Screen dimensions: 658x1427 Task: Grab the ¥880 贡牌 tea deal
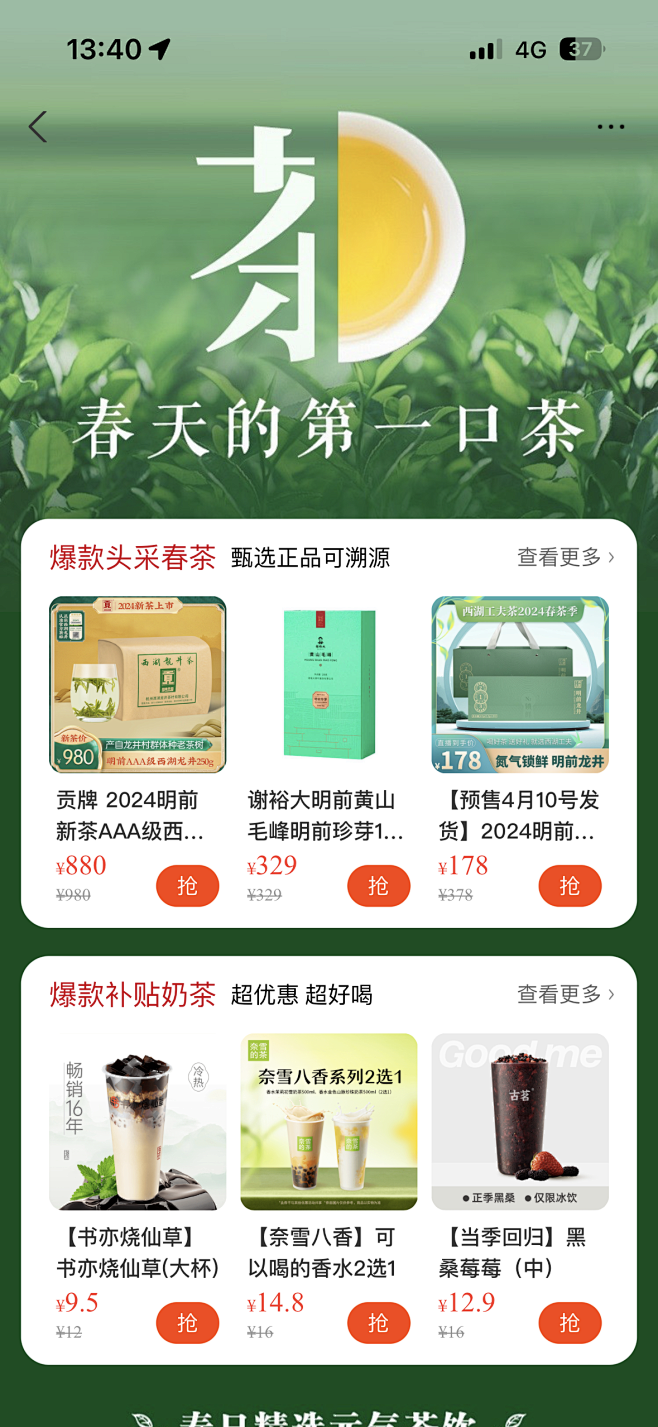tap(187, 886)
